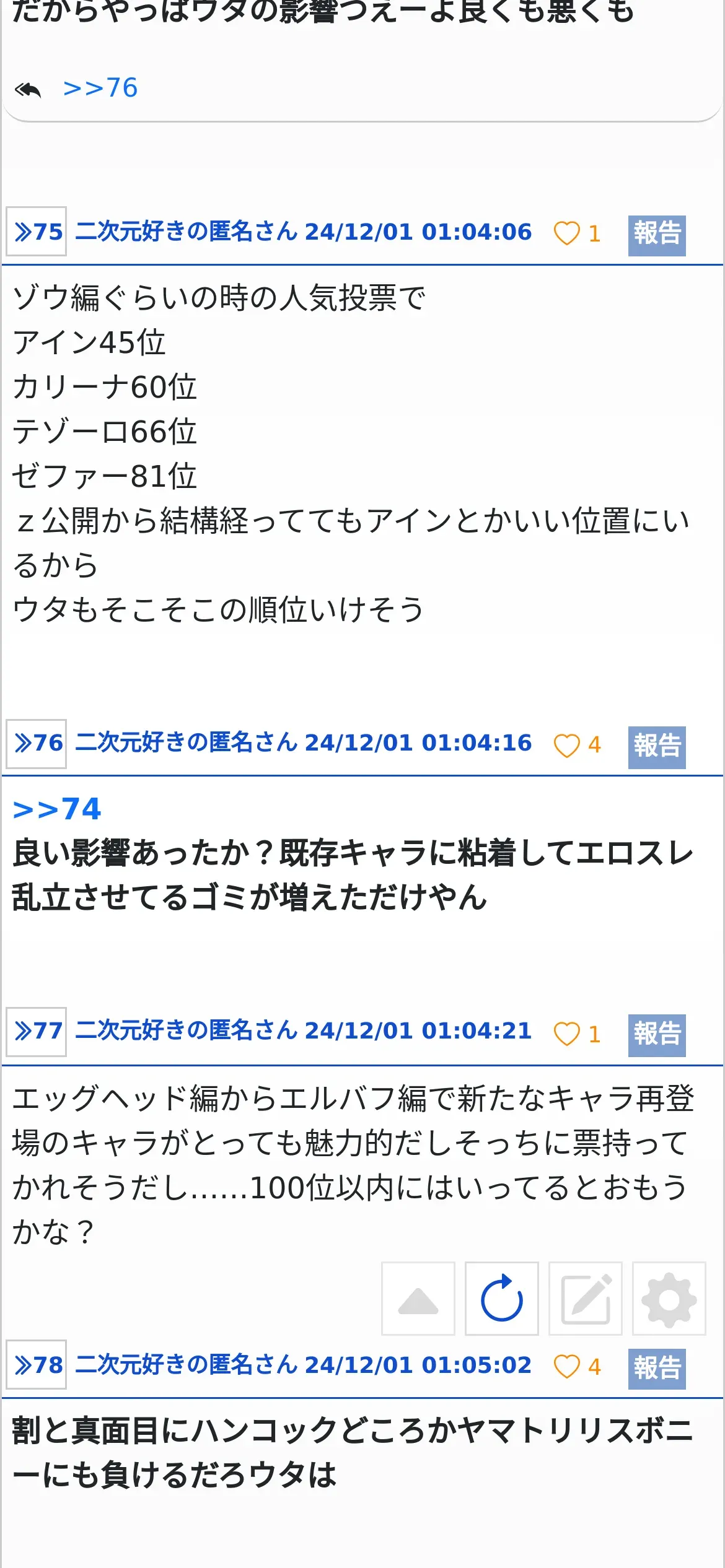Jump to top with up arrow
This screenshot has height=1568, width=725.
click(418, 1299)
